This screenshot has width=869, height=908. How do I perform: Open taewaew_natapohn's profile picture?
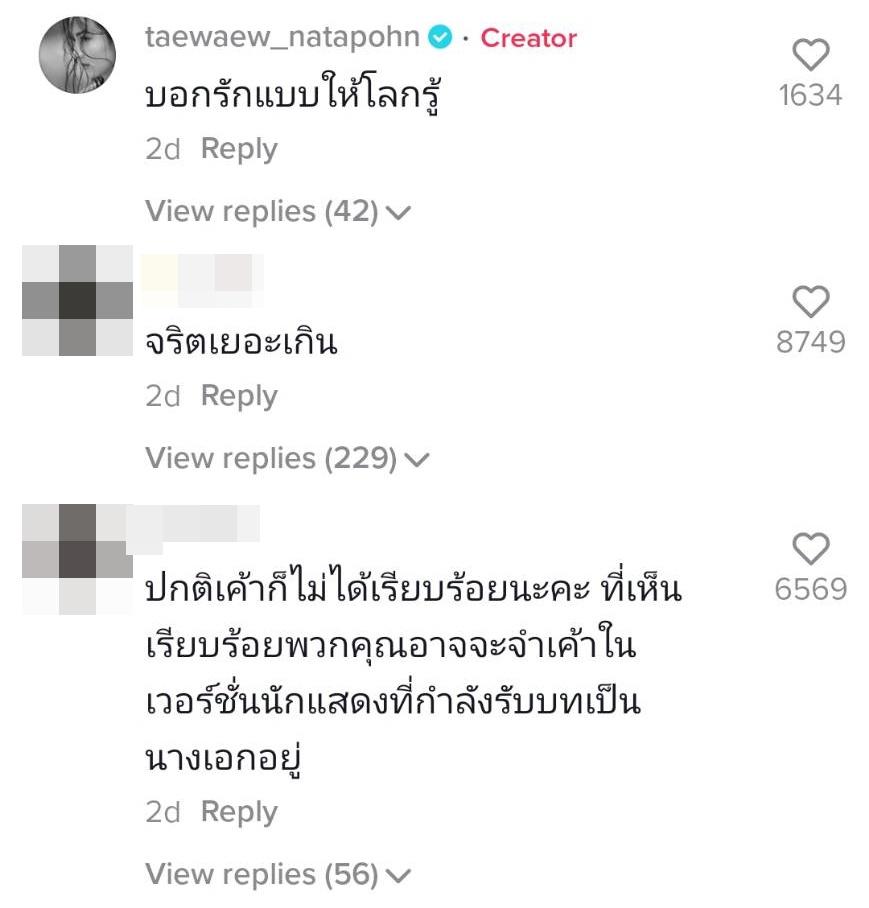click(x=77, y=56)
